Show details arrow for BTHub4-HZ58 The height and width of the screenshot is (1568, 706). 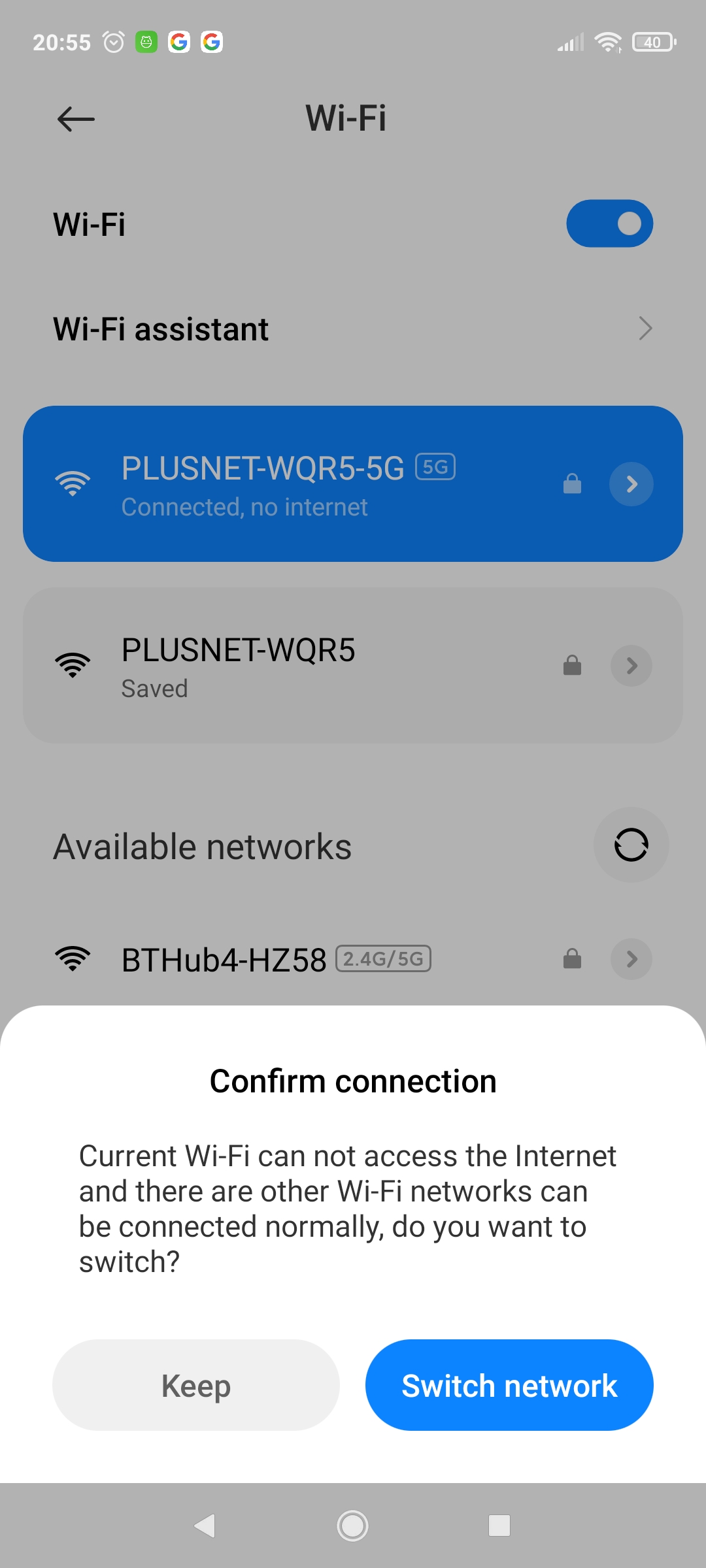(631, 960)
